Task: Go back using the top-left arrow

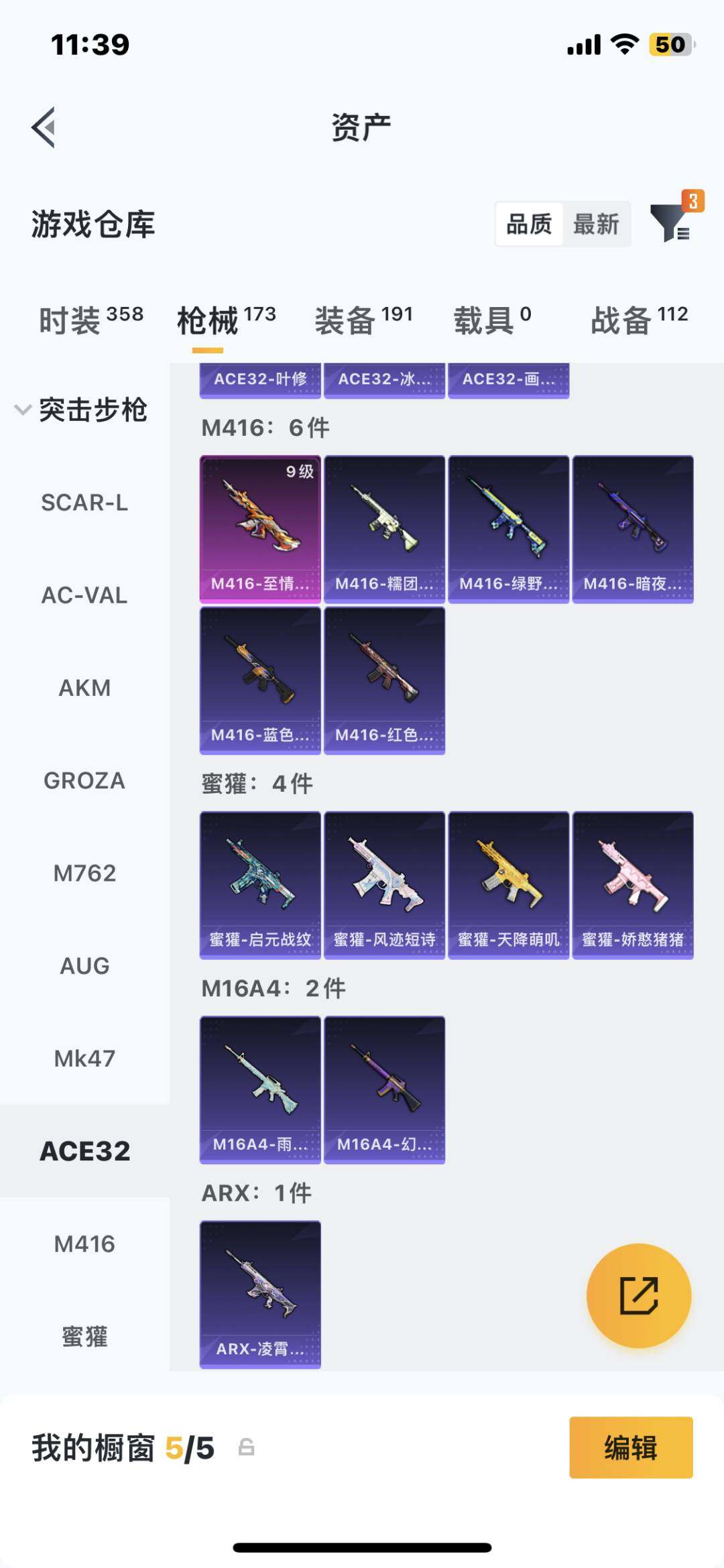Action: pos(44,127)
